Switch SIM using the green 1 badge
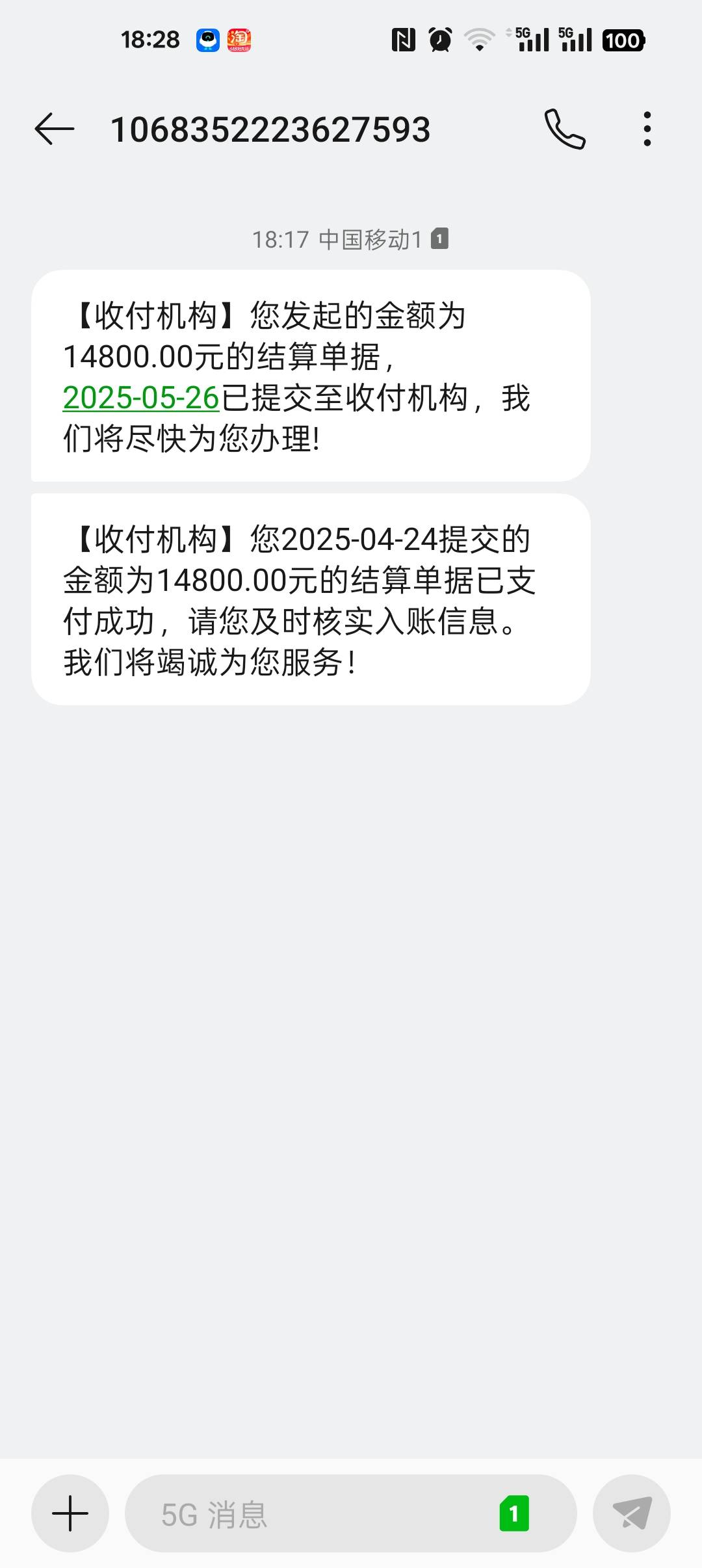Screen dimensions: 702x1568 [x=514, y=1513]
